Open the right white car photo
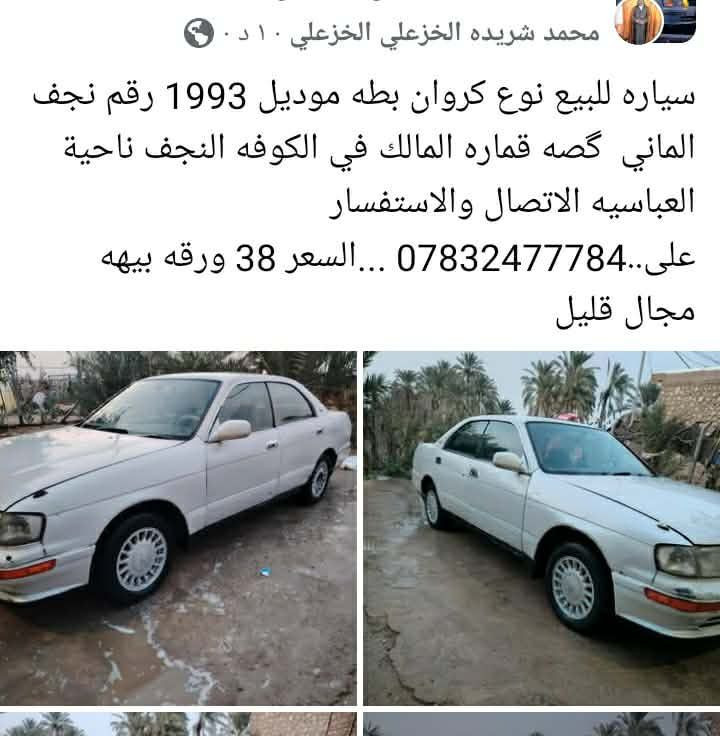The height and width of the screenshot is (736, 720). coord(541,528)
